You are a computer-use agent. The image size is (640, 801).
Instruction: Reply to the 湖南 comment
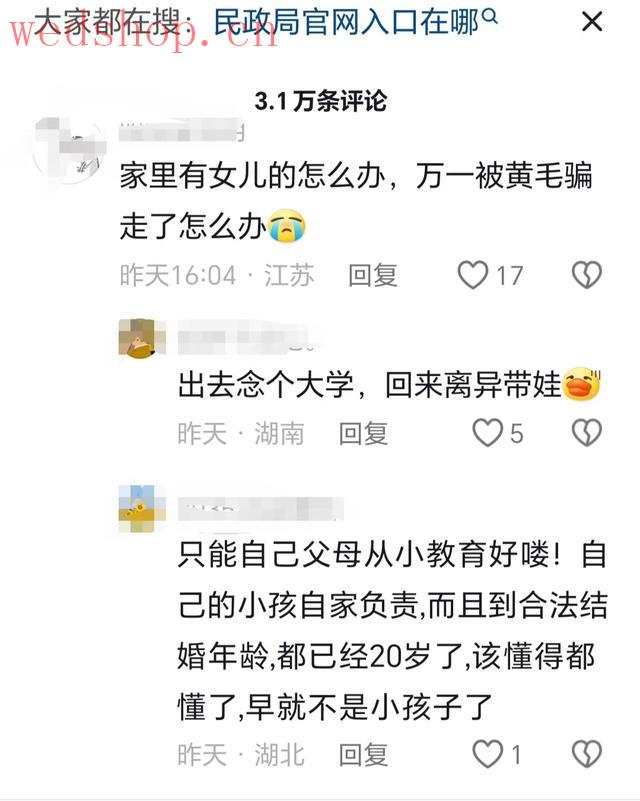(362, 433)
